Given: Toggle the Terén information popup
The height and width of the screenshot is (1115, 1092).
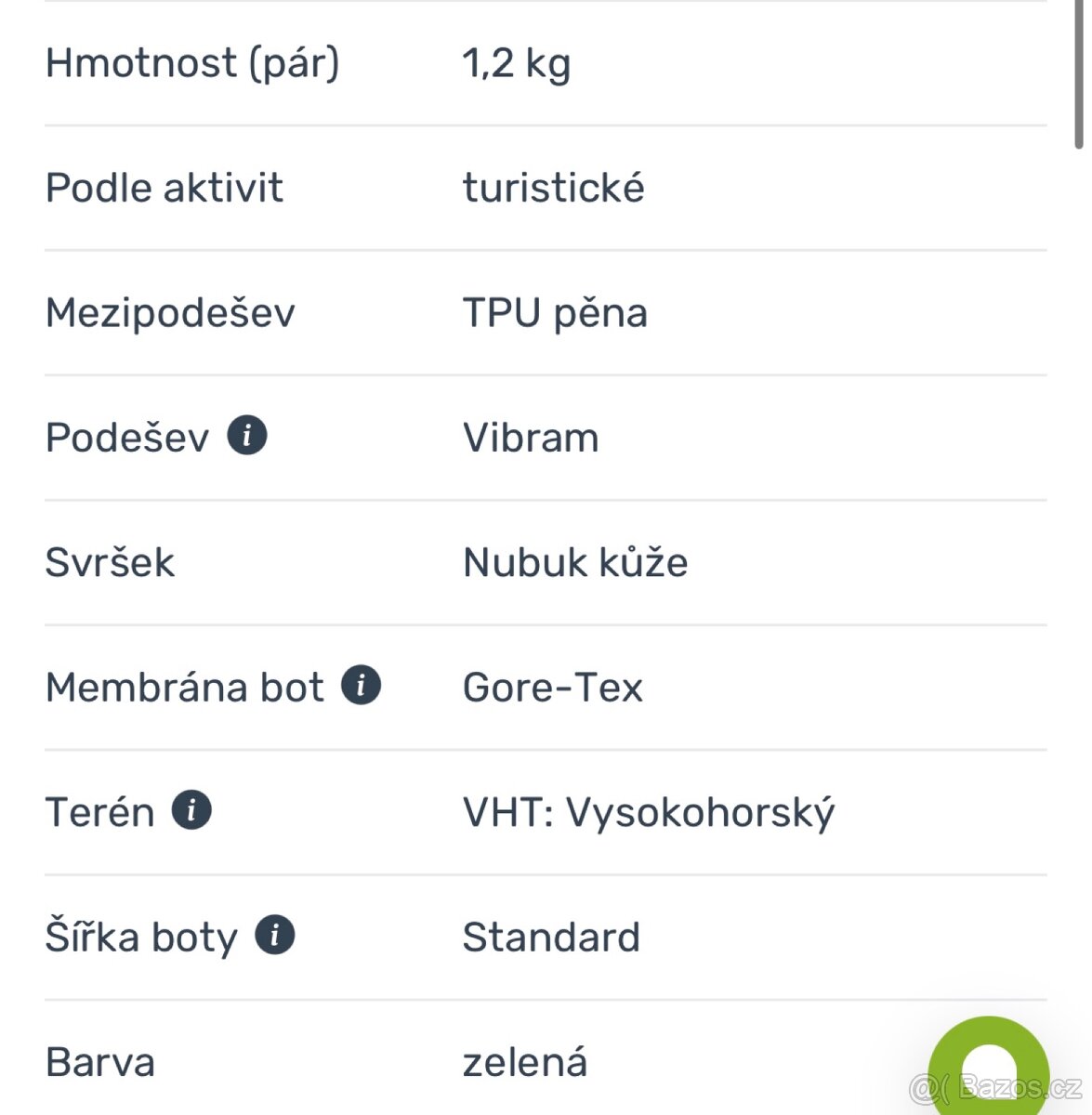Looking at the screenshot, I should [x=191, y=809].
